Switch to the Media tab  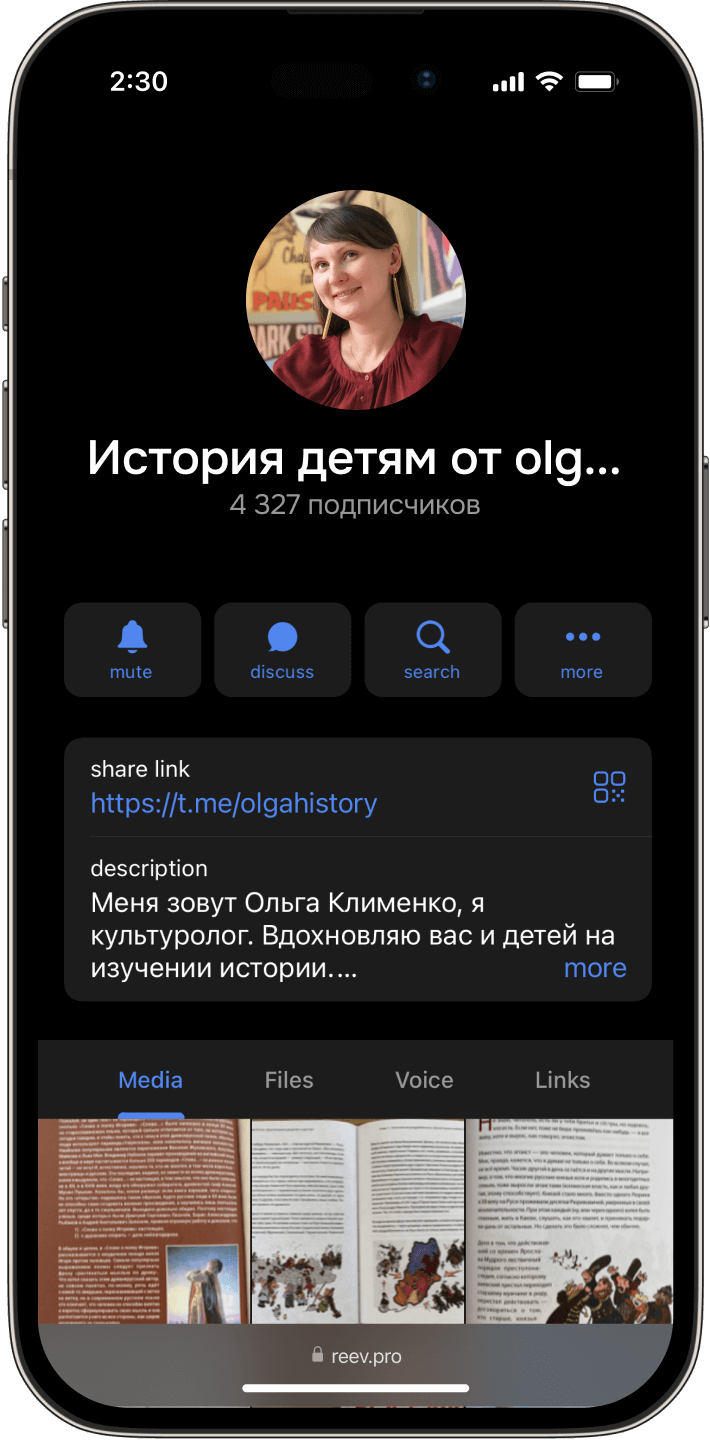(151, 1080)
